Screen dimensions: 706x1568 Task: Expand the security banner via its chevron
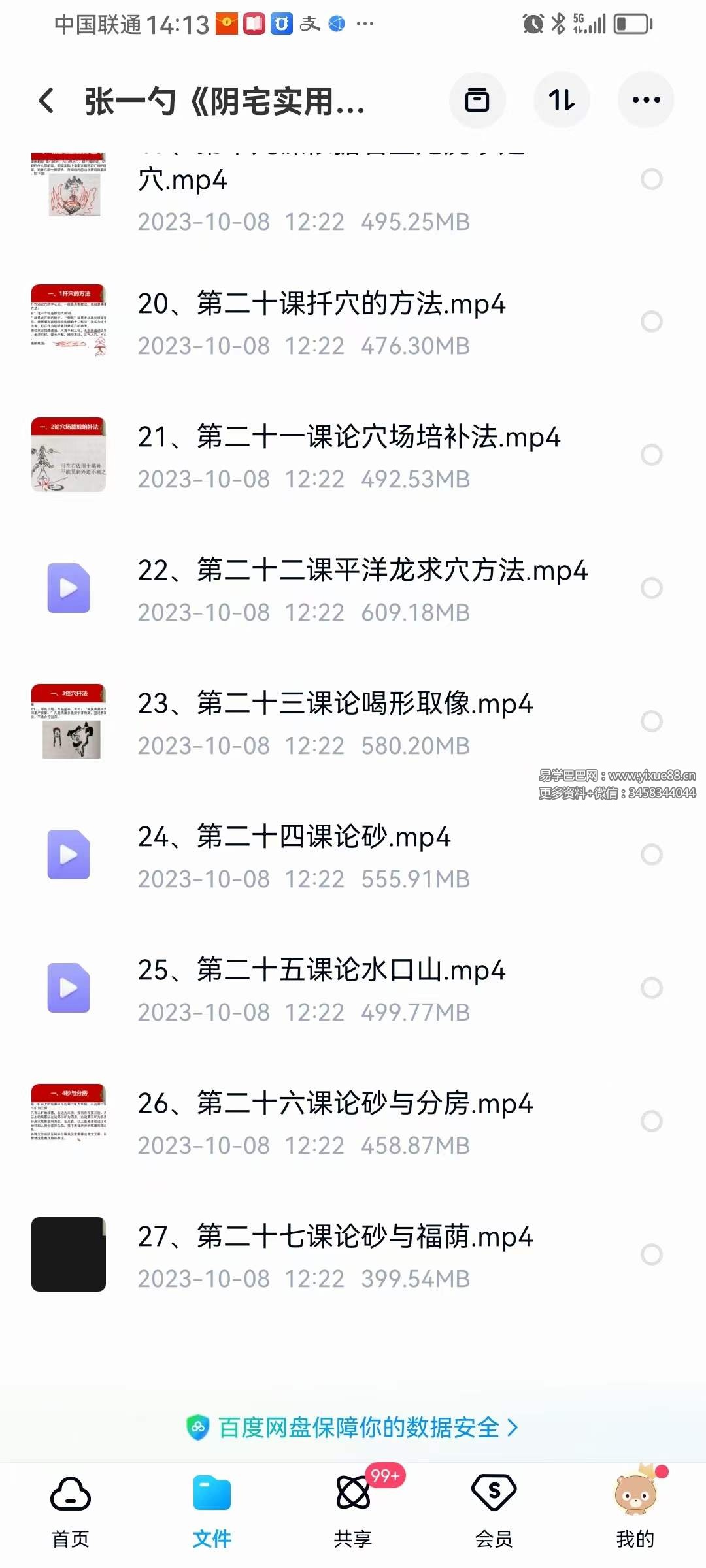(513, 1428)
